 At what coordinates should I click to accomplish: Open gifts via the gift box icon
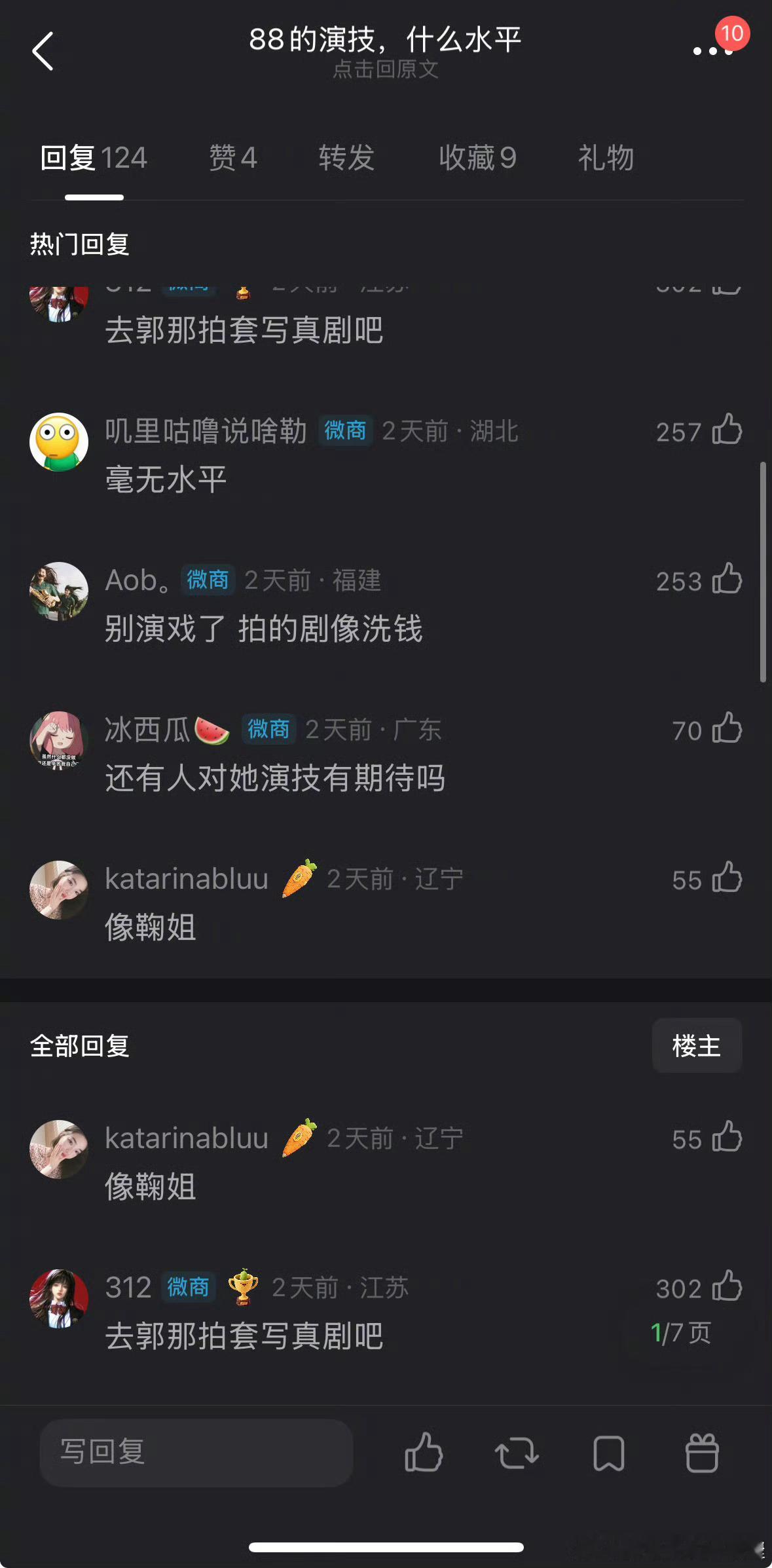click(x=702, y=1453)
